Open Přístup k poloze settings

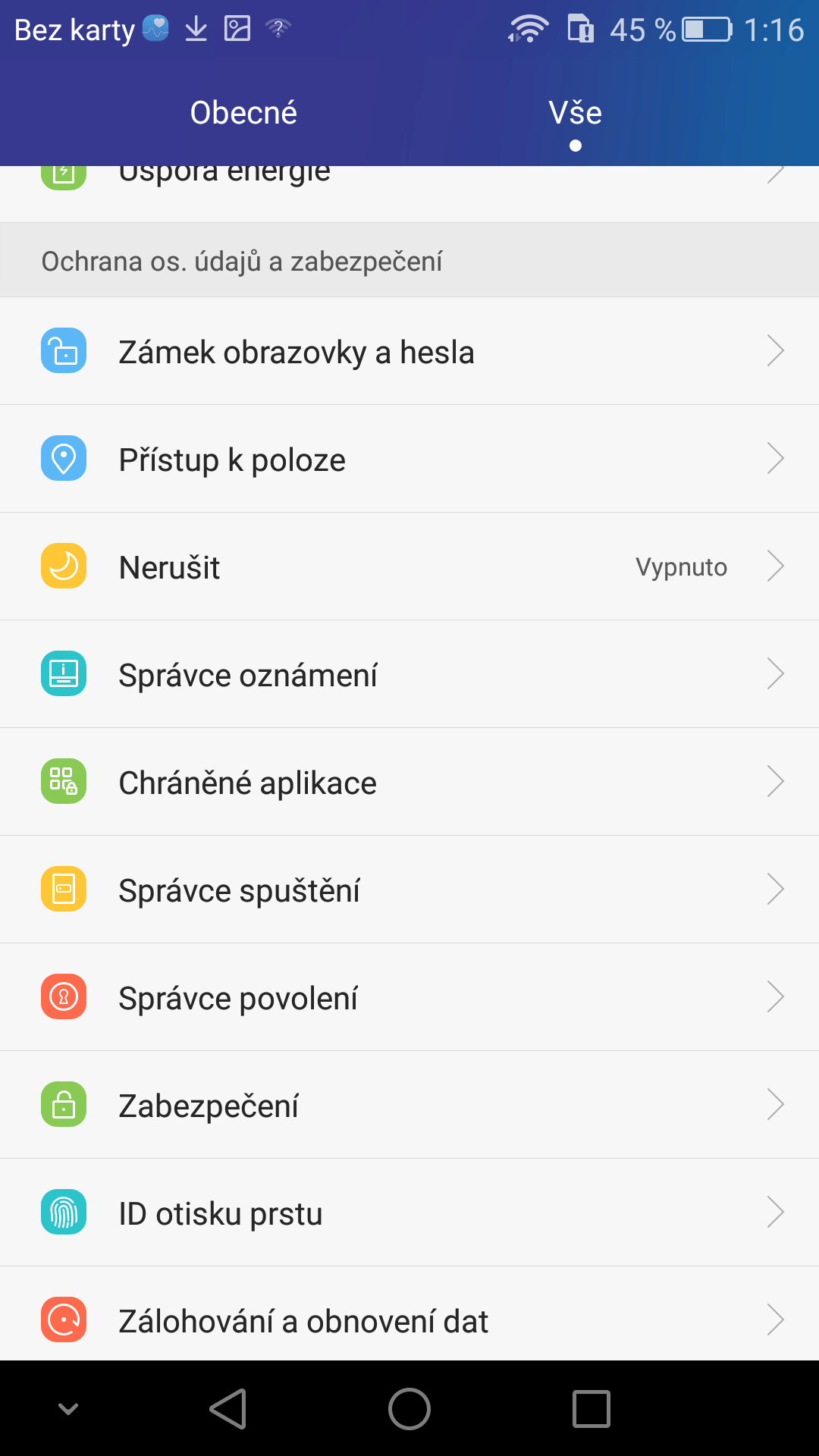[x=409, y=459]
